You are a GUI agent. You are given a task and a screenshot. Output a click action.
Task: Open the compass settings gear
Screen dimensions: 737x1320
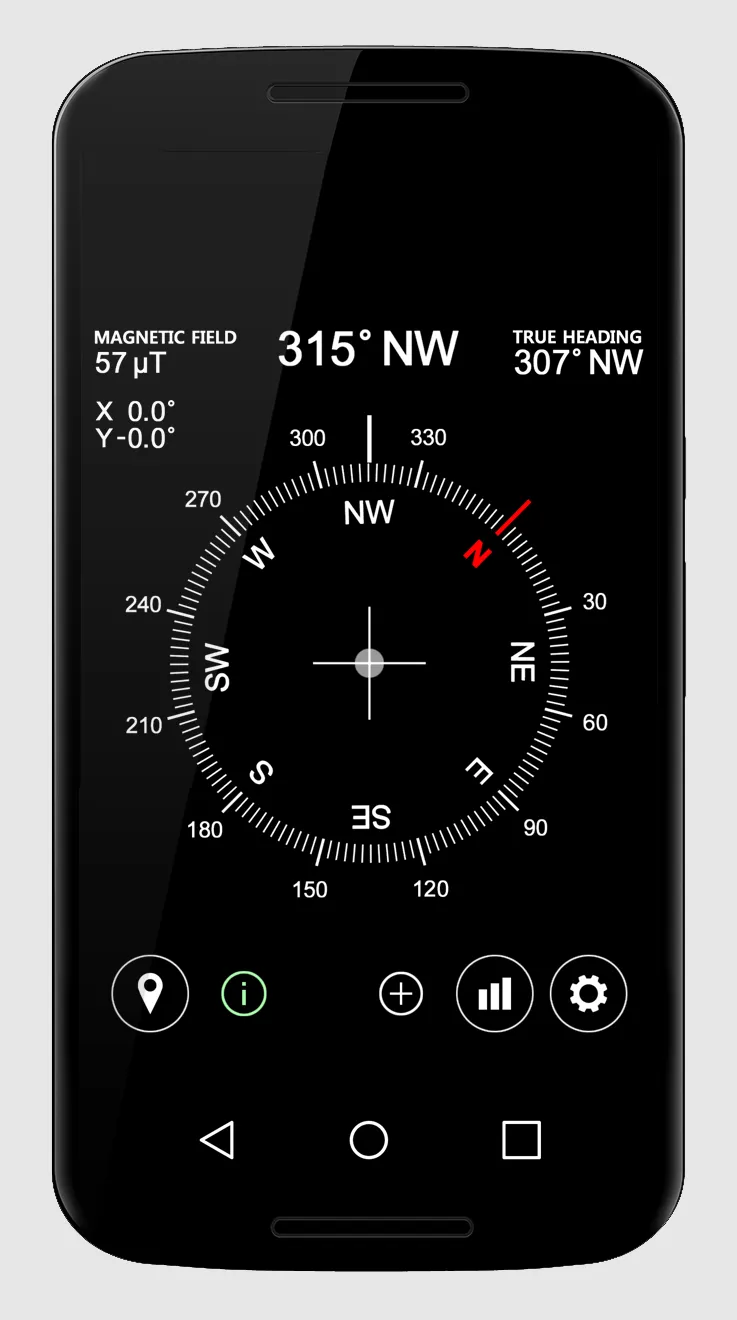(x=588, y=994)
